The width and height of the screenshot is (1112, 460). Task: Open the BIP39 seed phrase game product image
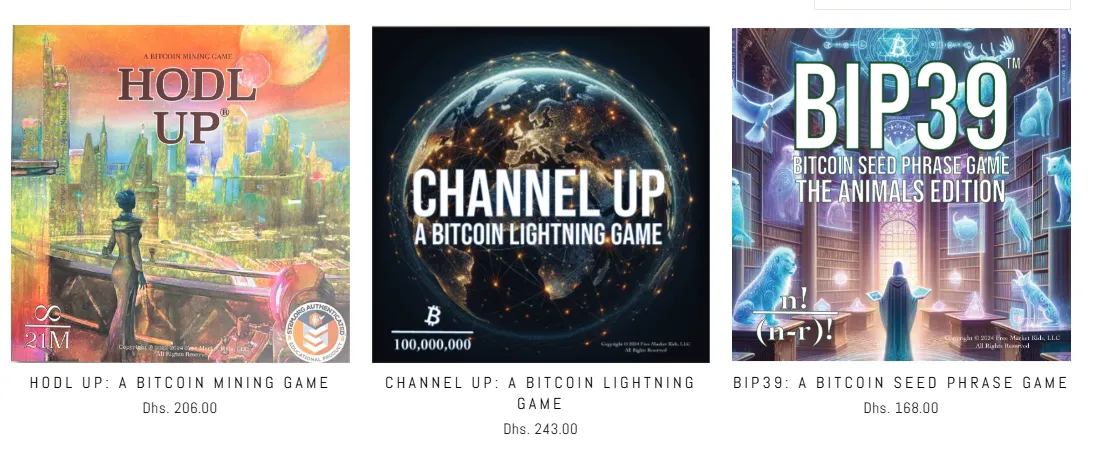901,194
